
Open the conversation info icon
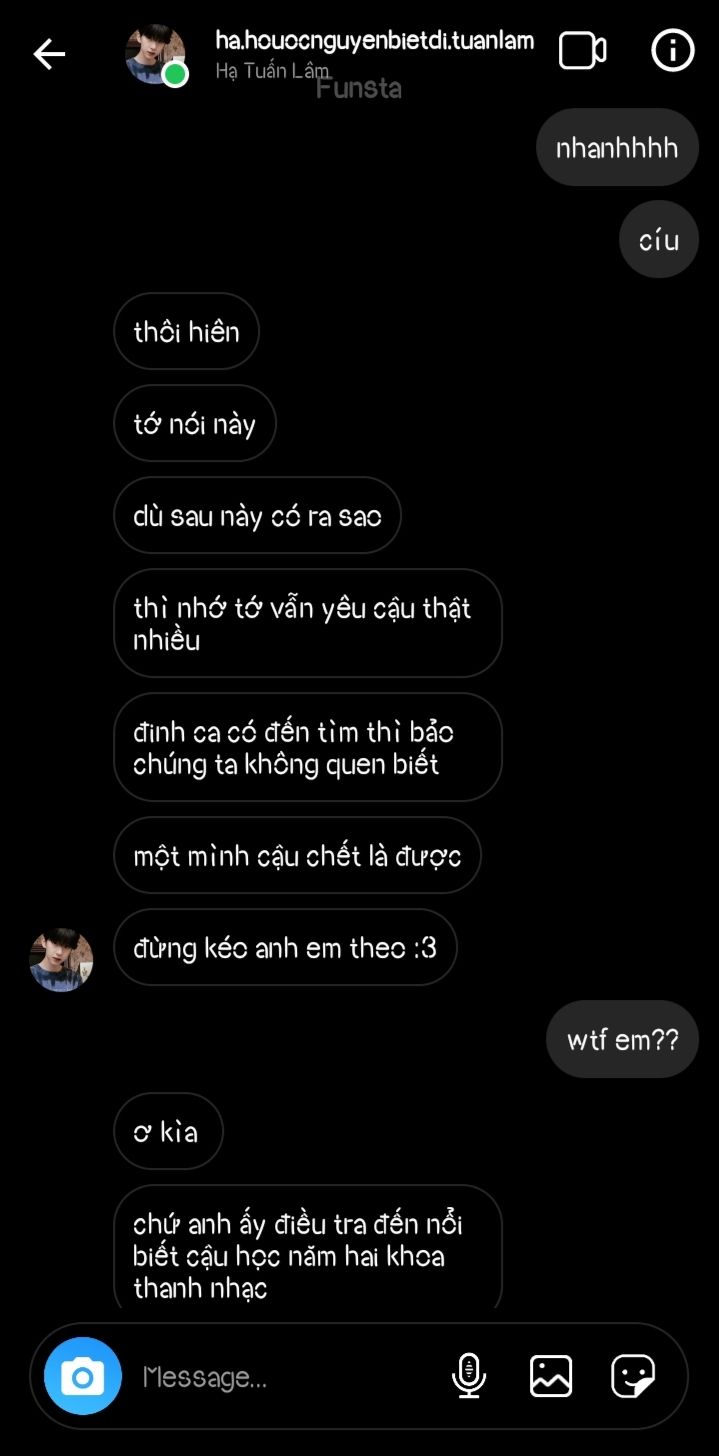click(672, 51)
